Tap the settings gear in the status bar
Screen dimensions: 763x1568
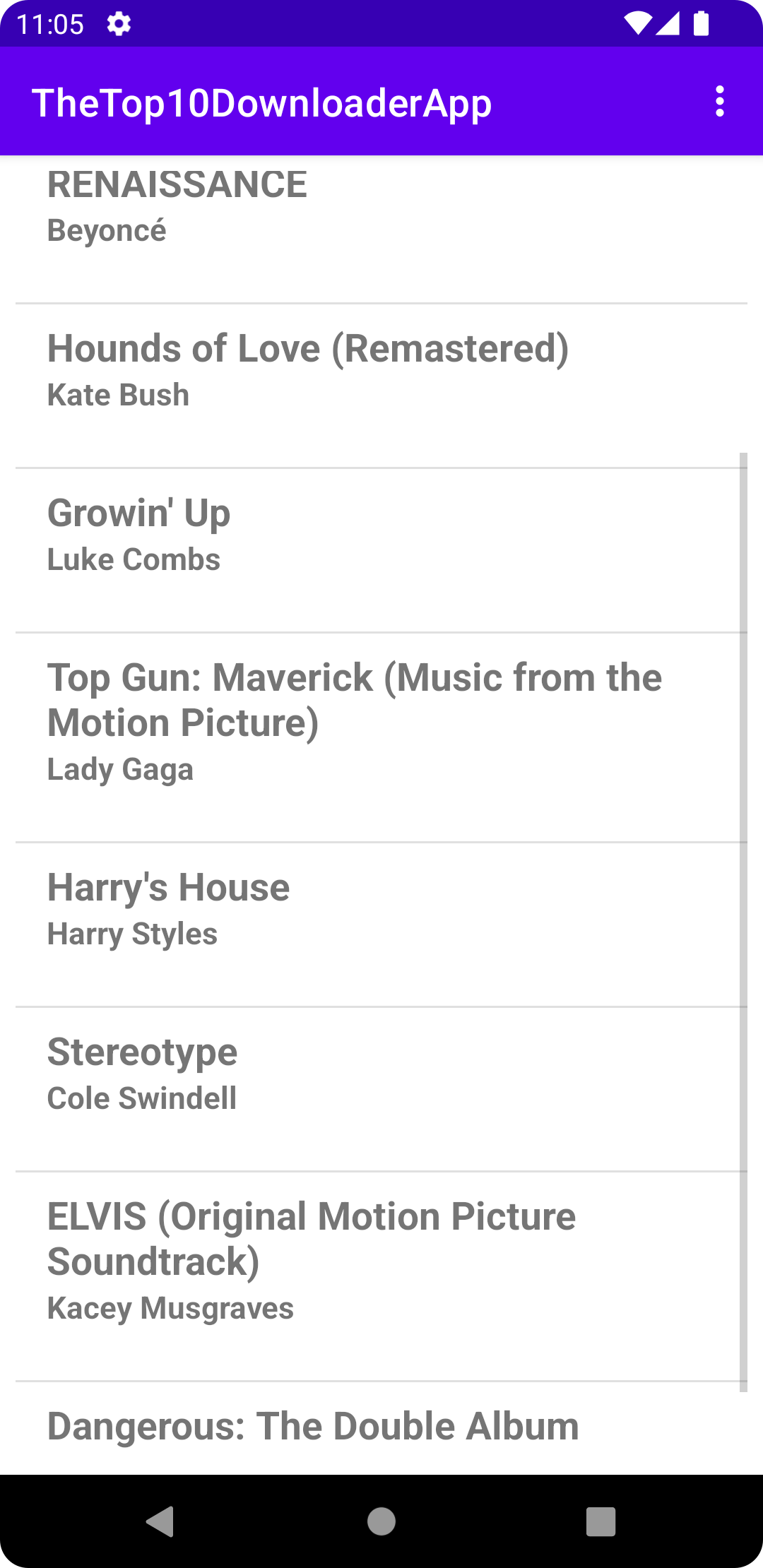click(119, 23)
